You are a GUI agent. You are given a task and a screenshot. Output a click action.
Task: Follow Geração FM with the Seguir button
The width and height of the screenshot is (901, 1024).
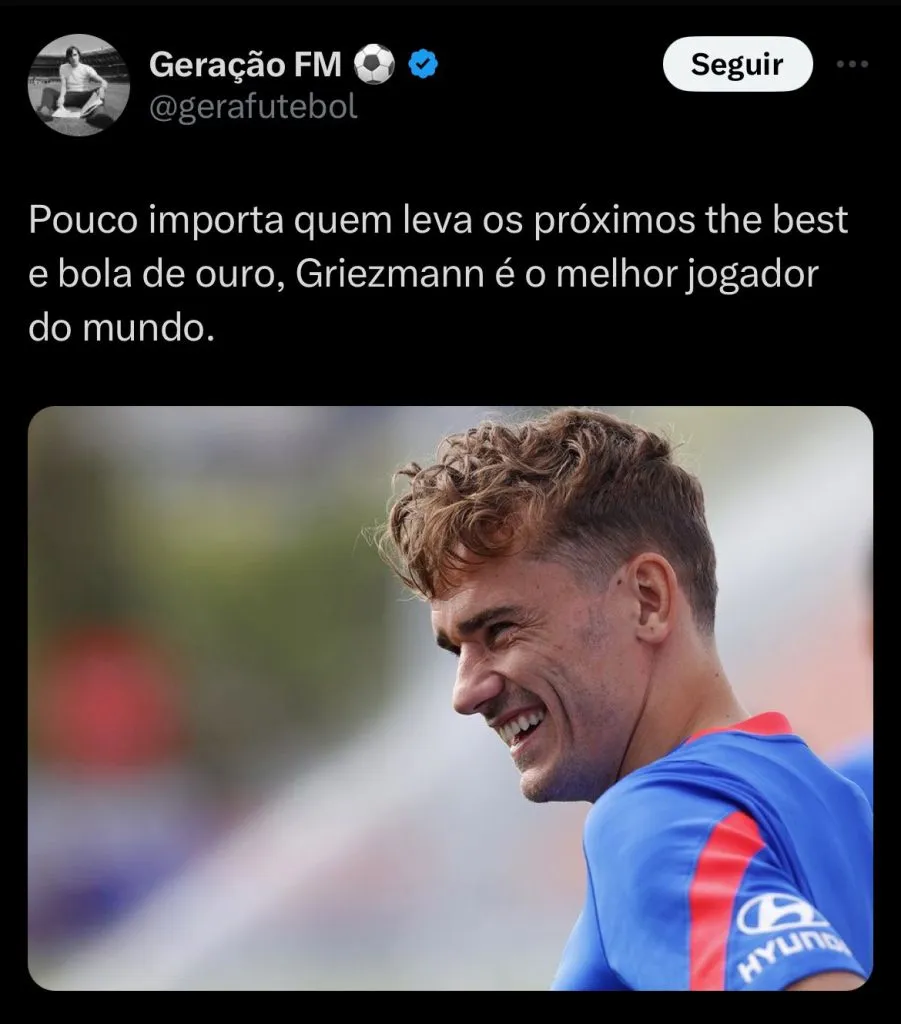[x=737, y=65]
